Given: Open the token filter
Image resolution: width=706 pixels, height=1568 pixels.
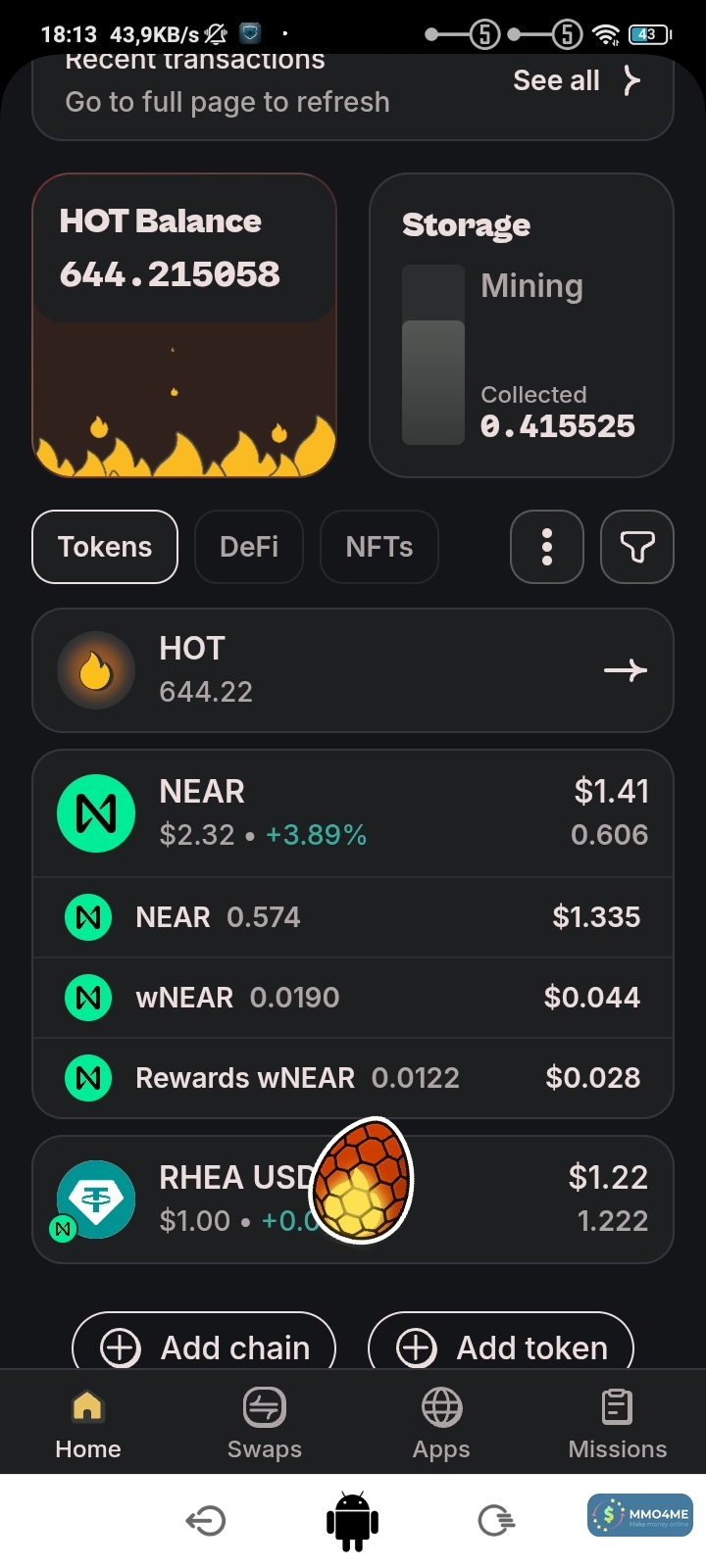Looking at the screenshot, I should (637, 547).
